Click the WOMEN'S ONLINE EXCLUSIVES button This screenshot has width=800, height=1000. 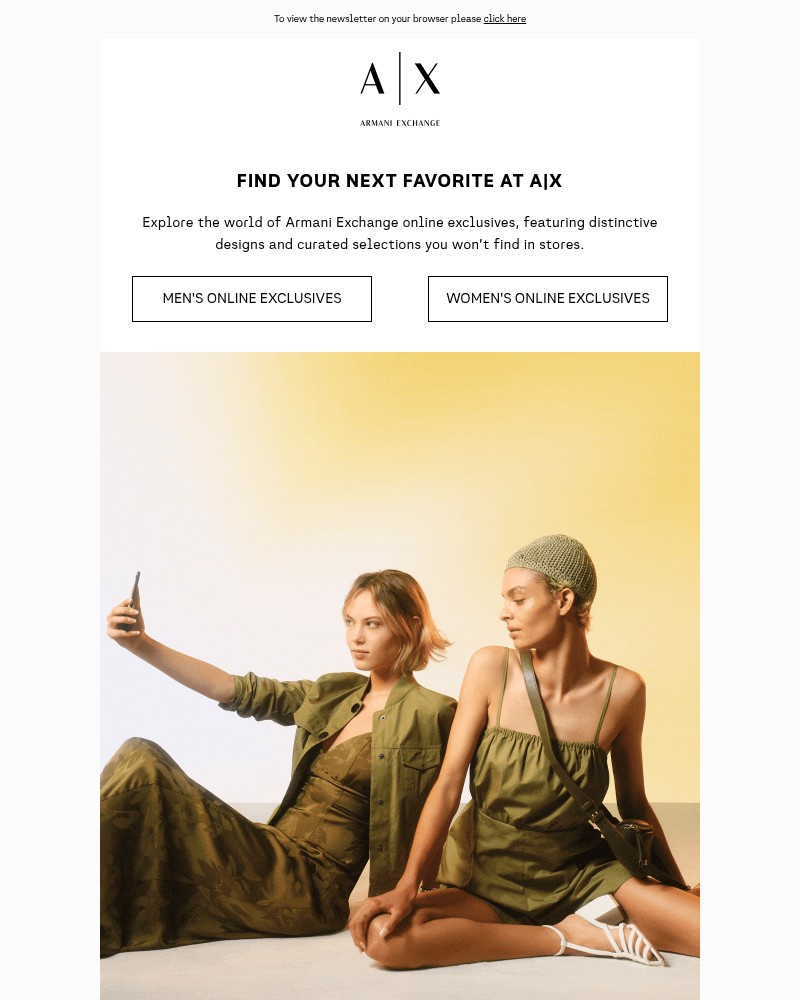click(547, 298)
